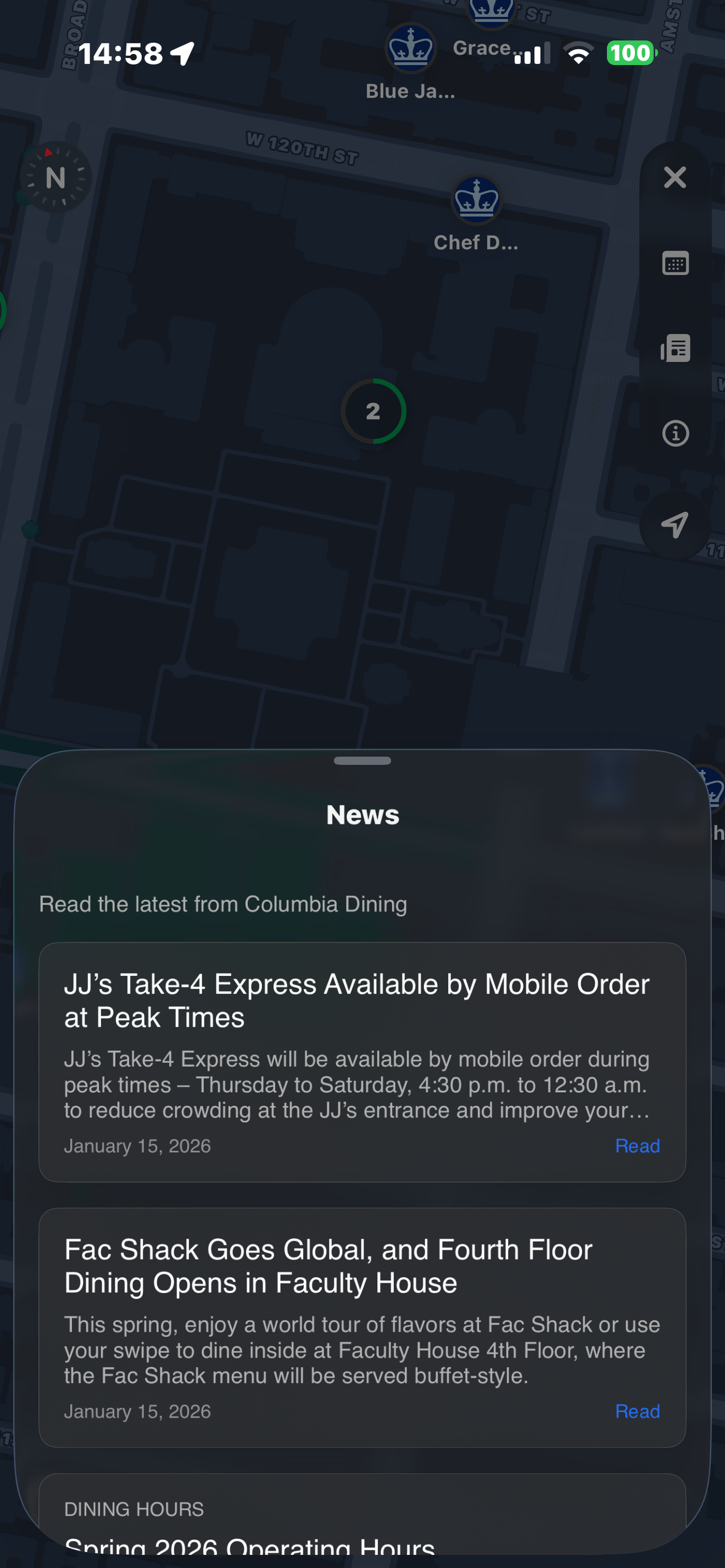
Task: Reset map orientation with the compass
Action: [x=55, y=178]
